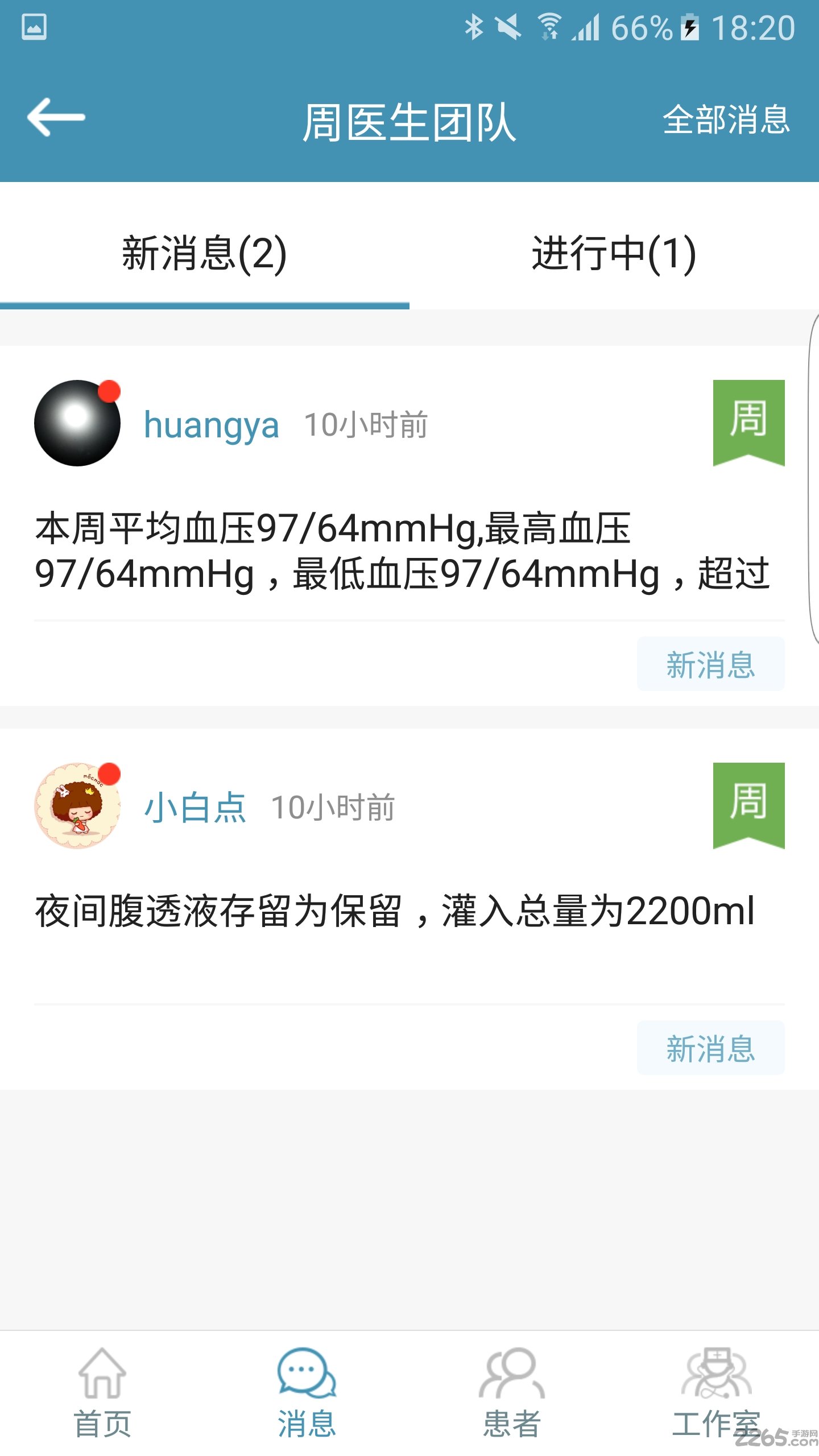Open 全部消息 in the top bar

click(726, 120)
